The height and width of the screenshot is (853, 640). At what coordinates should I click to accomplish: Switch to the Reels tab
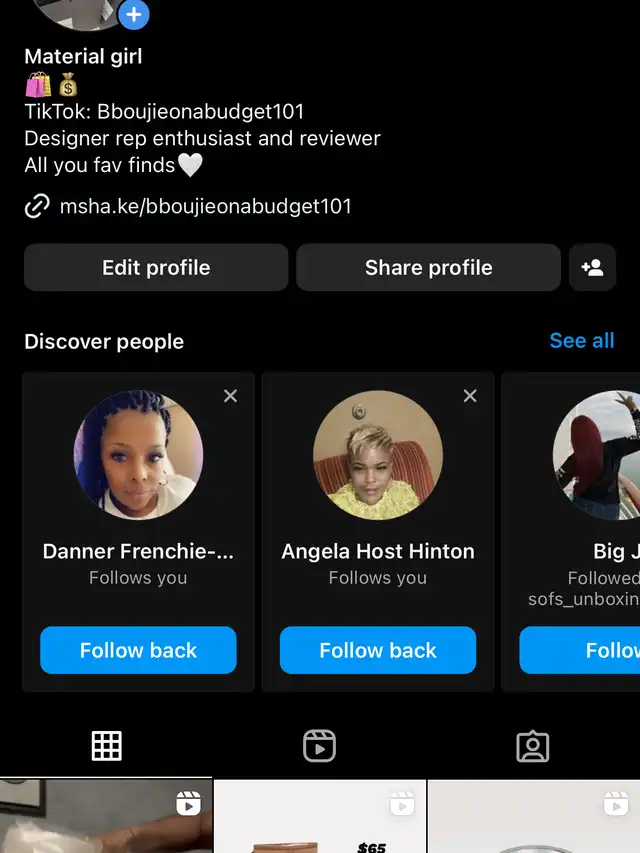point(319,746)
